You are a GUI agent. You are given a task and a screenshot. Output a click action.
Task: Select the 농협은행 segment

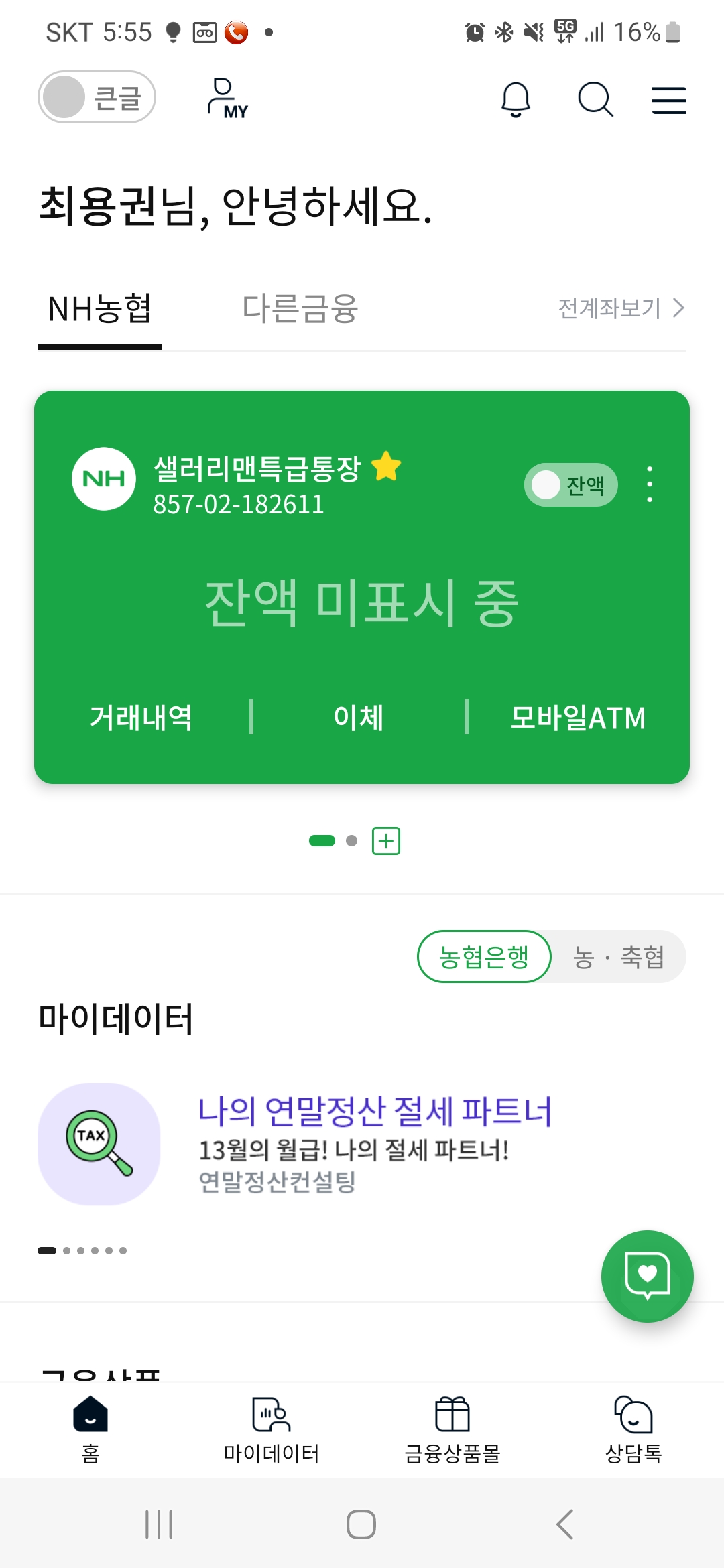coord(484,956)
